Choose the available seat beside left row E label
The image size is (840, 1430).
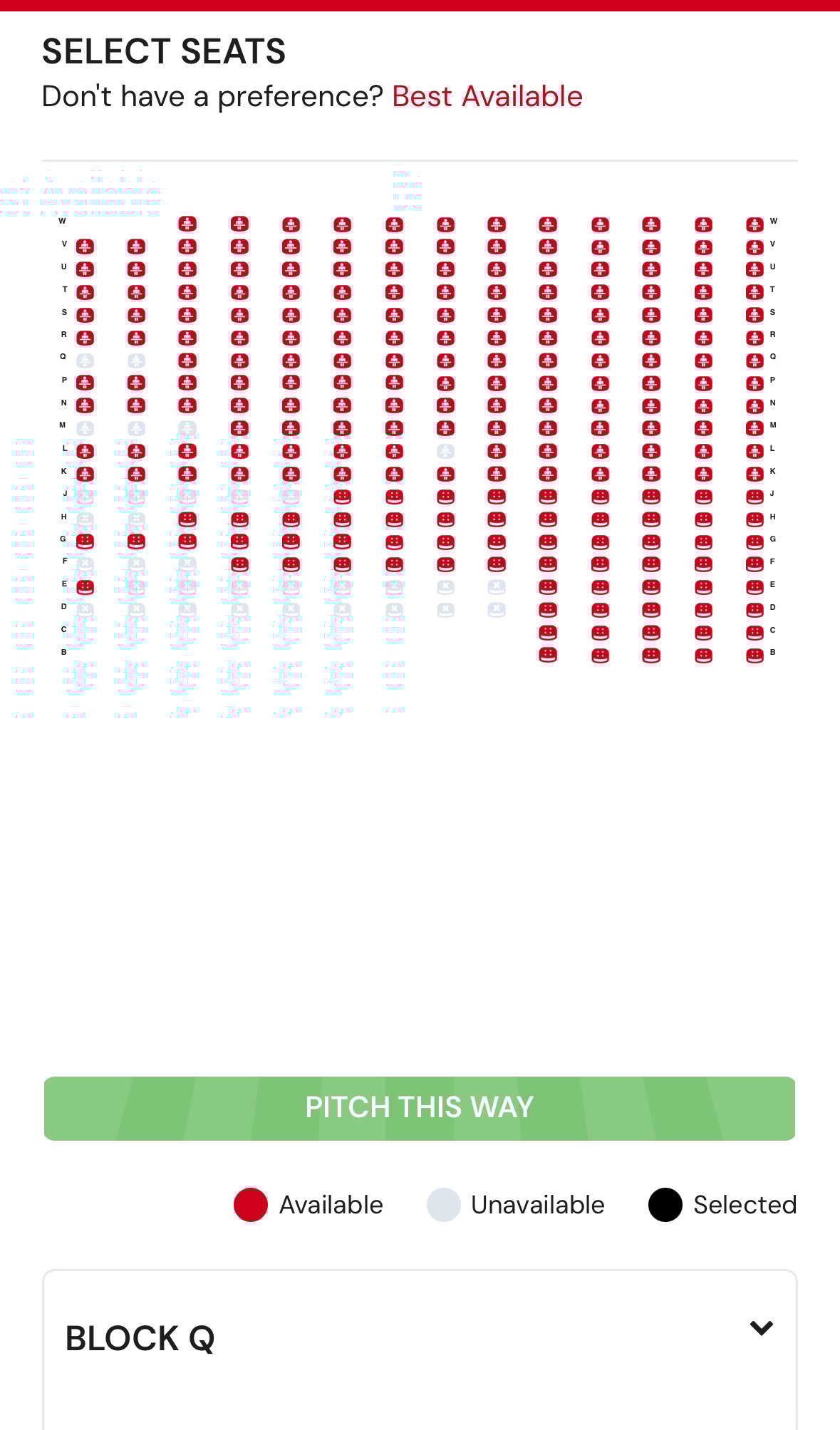[x=85, y=587]
